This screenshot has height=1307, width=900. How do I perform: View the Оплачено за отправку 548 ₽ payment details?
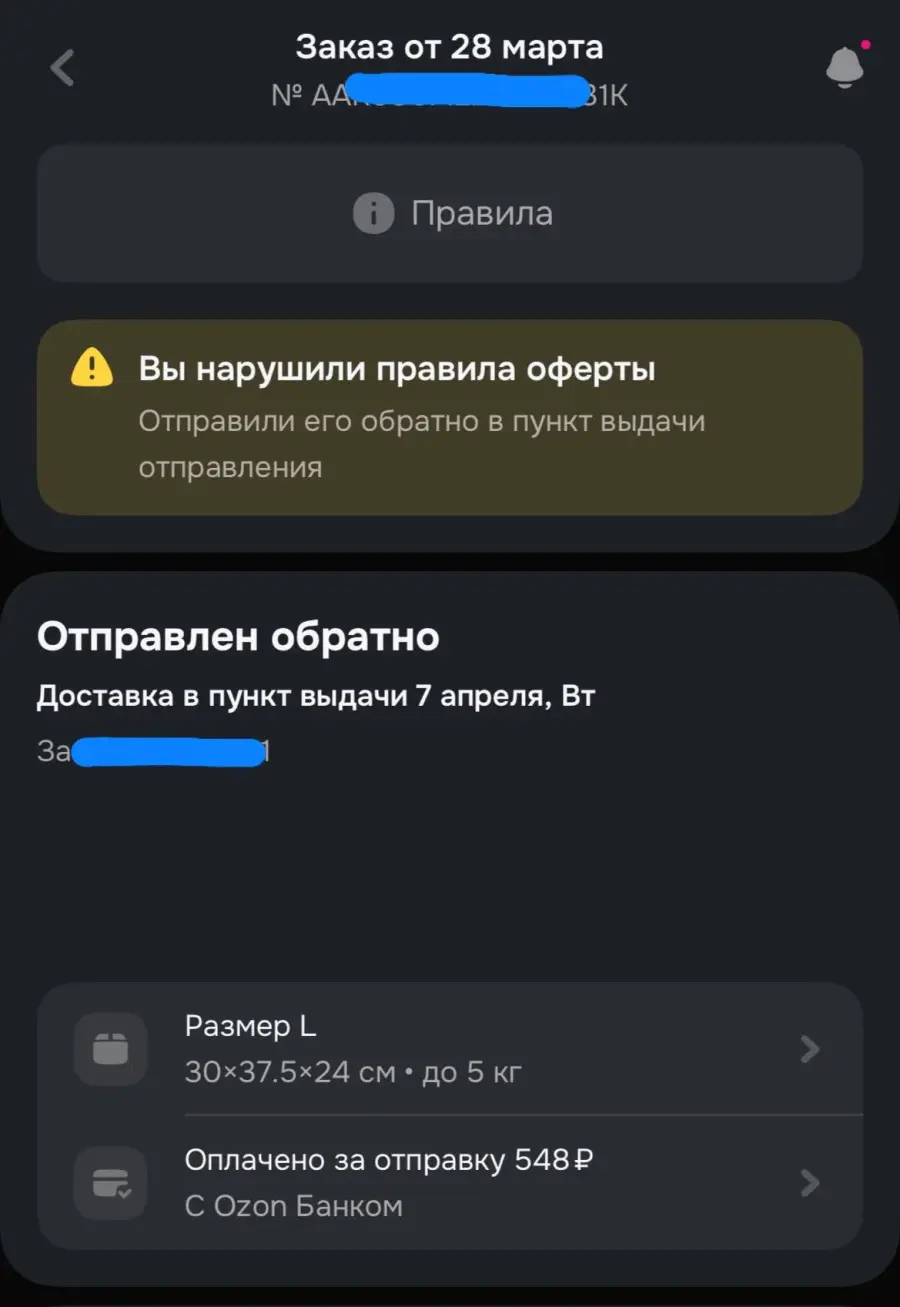click(450, 1183)
